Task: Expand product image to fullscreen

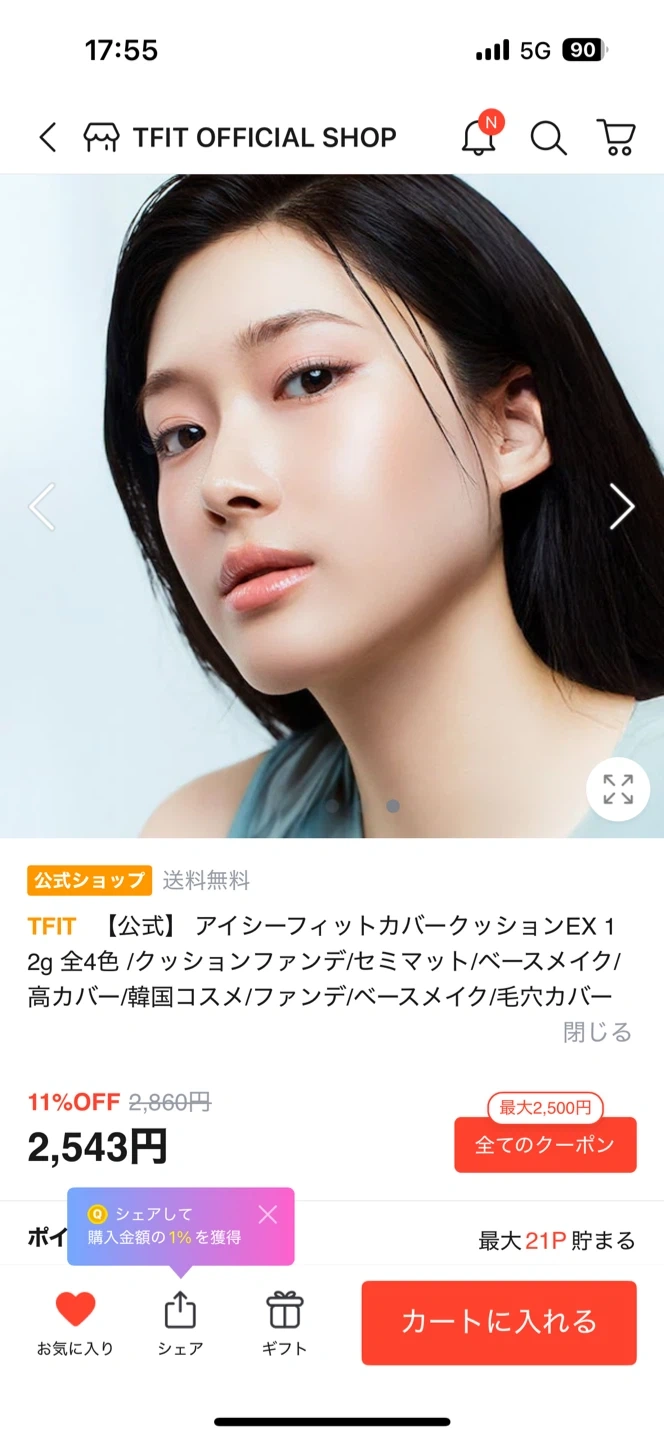Action: [617, 789]
